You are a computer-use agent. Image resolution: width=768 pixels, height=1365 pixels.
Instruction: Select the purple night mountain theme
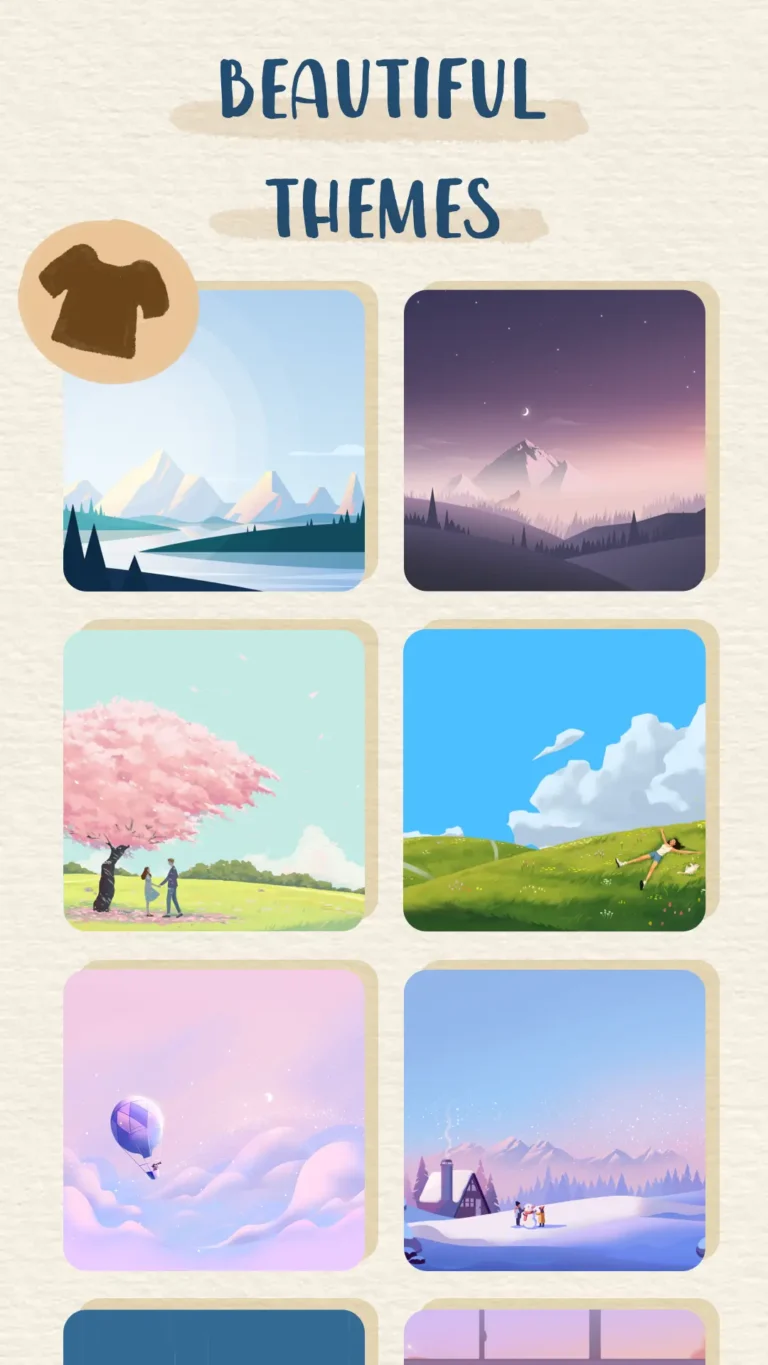coord(556,437)
